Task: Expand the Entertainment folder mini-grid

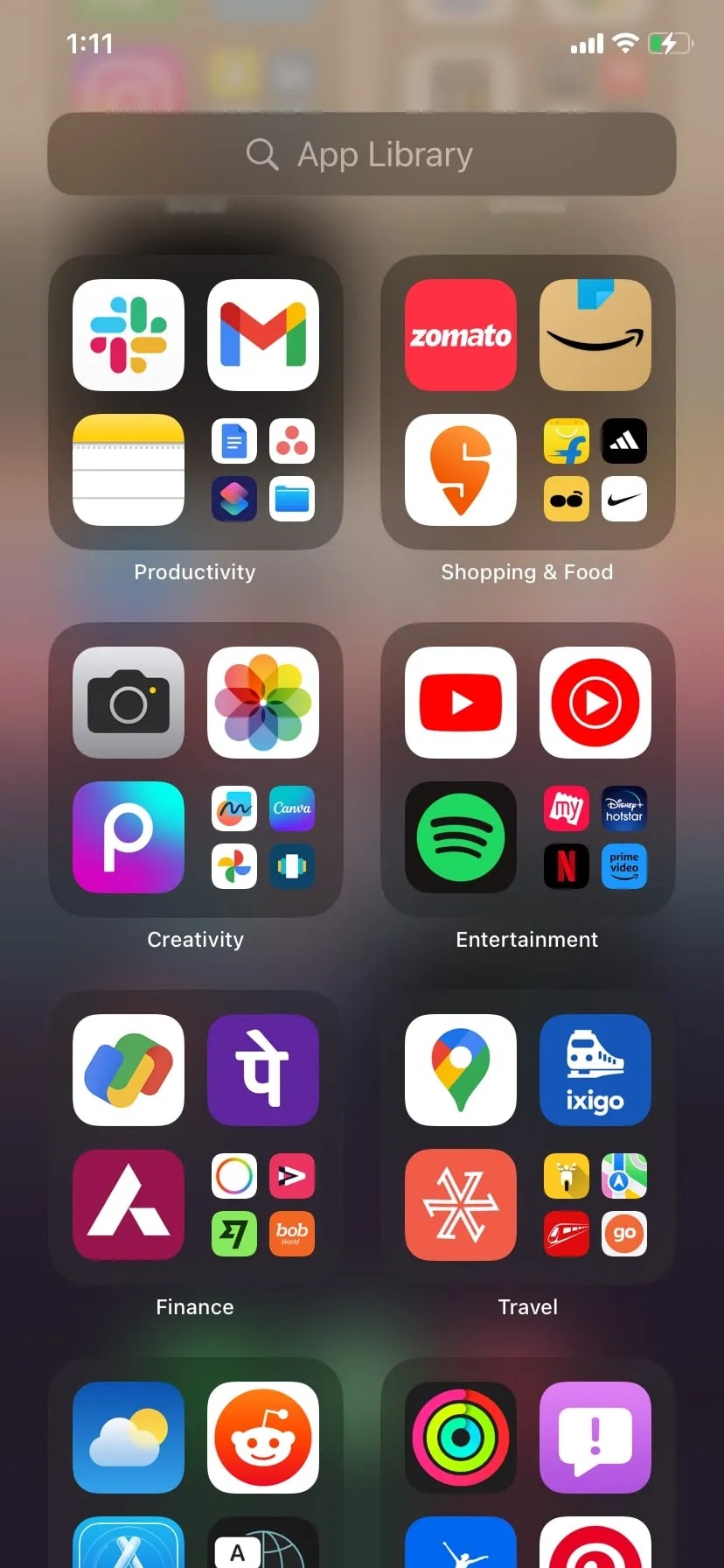Action: (595, 837)
